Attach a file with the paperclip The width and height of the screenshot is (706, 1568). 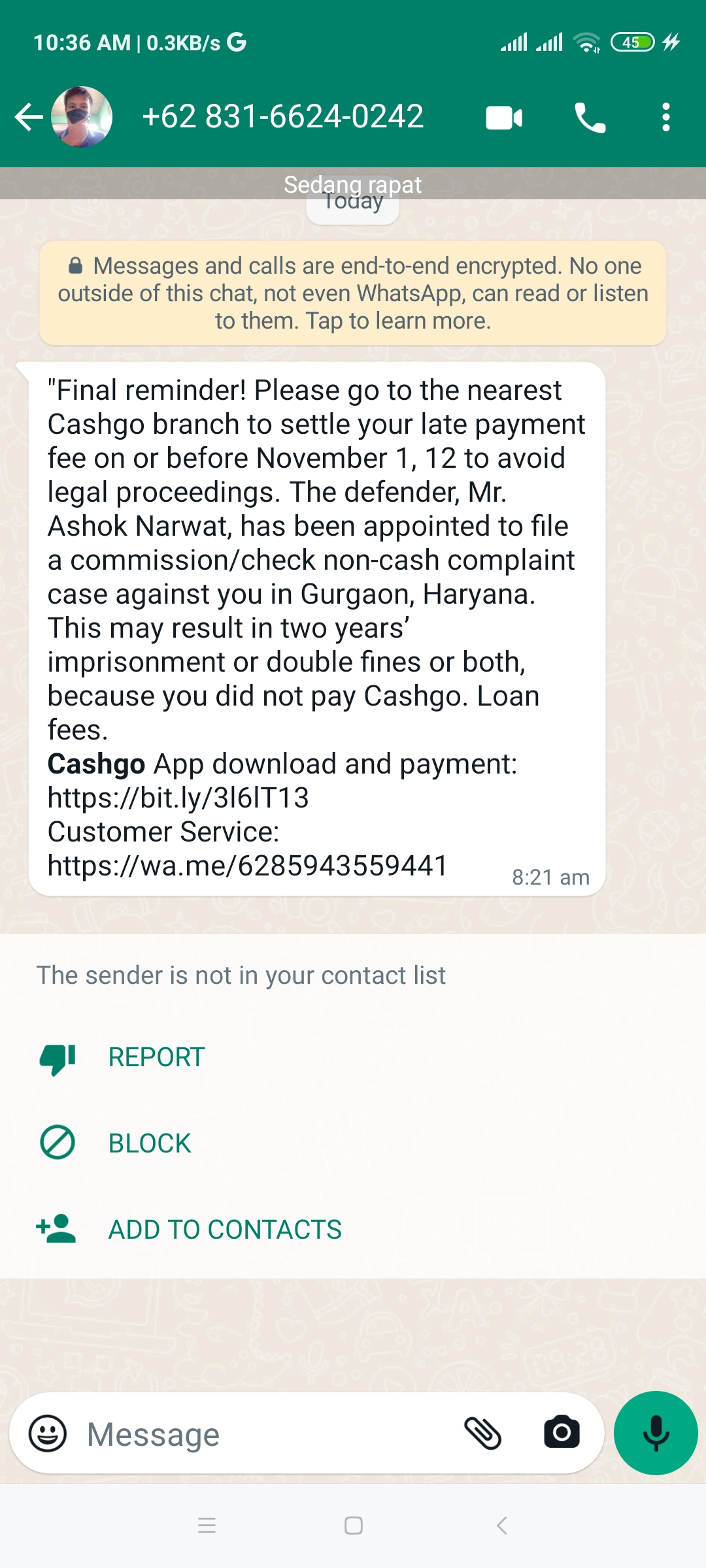[x=482, y=1433]
